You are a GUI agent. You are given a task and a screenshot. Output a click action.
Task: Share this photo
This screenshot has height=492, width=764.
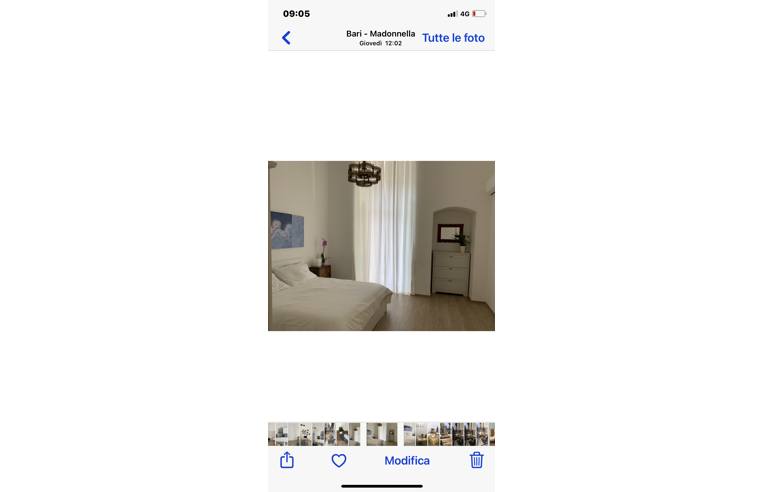pyautogui.click(x=287, y=460)
